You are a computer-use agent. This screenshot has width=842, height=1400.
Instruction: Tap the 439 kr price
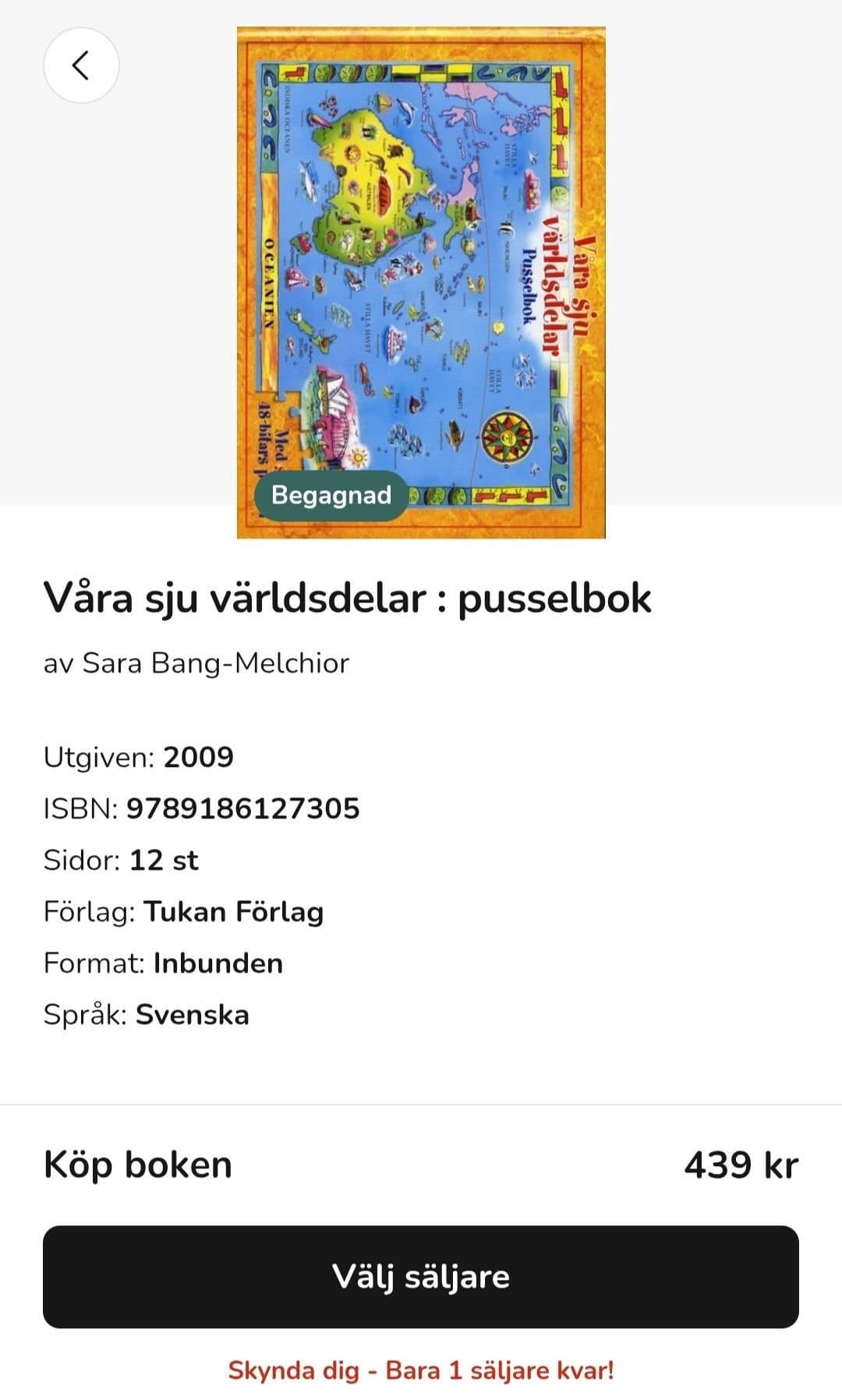click(739, 1165)
